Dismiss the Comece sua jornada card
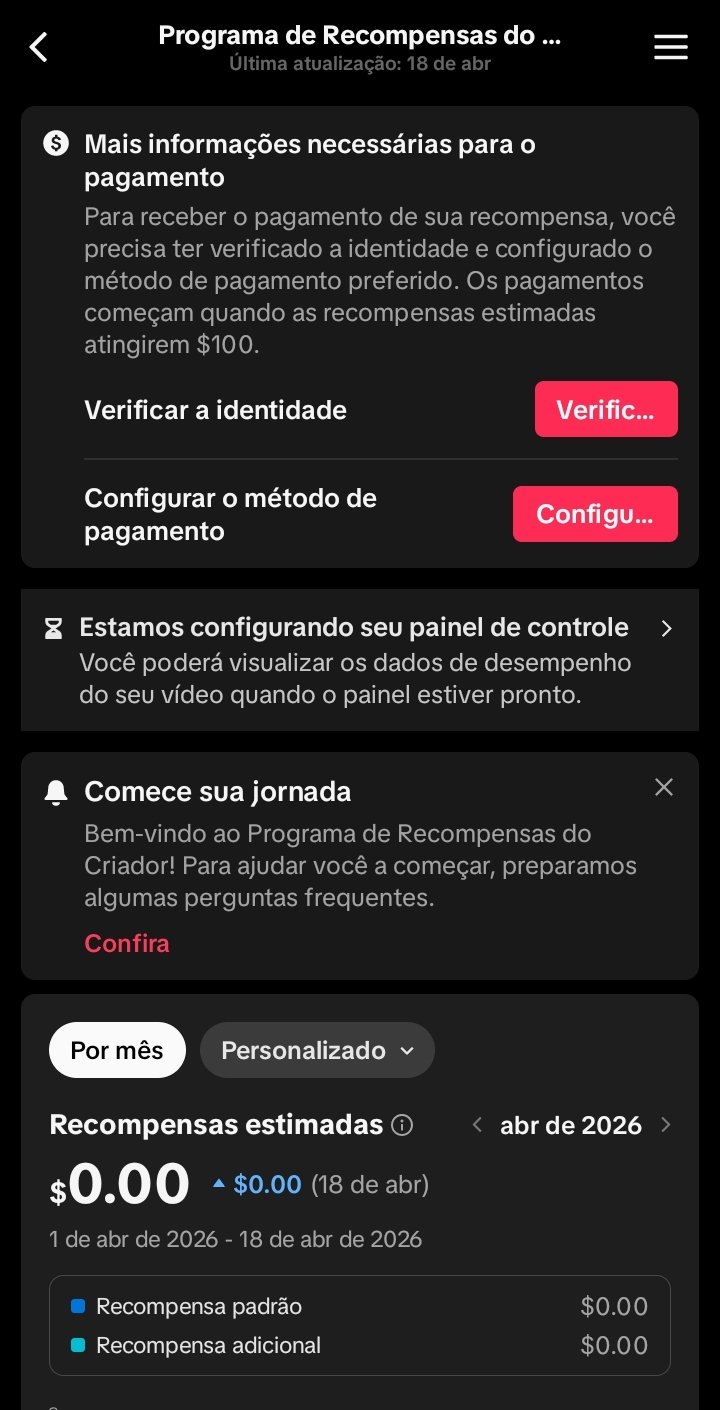720x1410 pixels. point(664,787)
